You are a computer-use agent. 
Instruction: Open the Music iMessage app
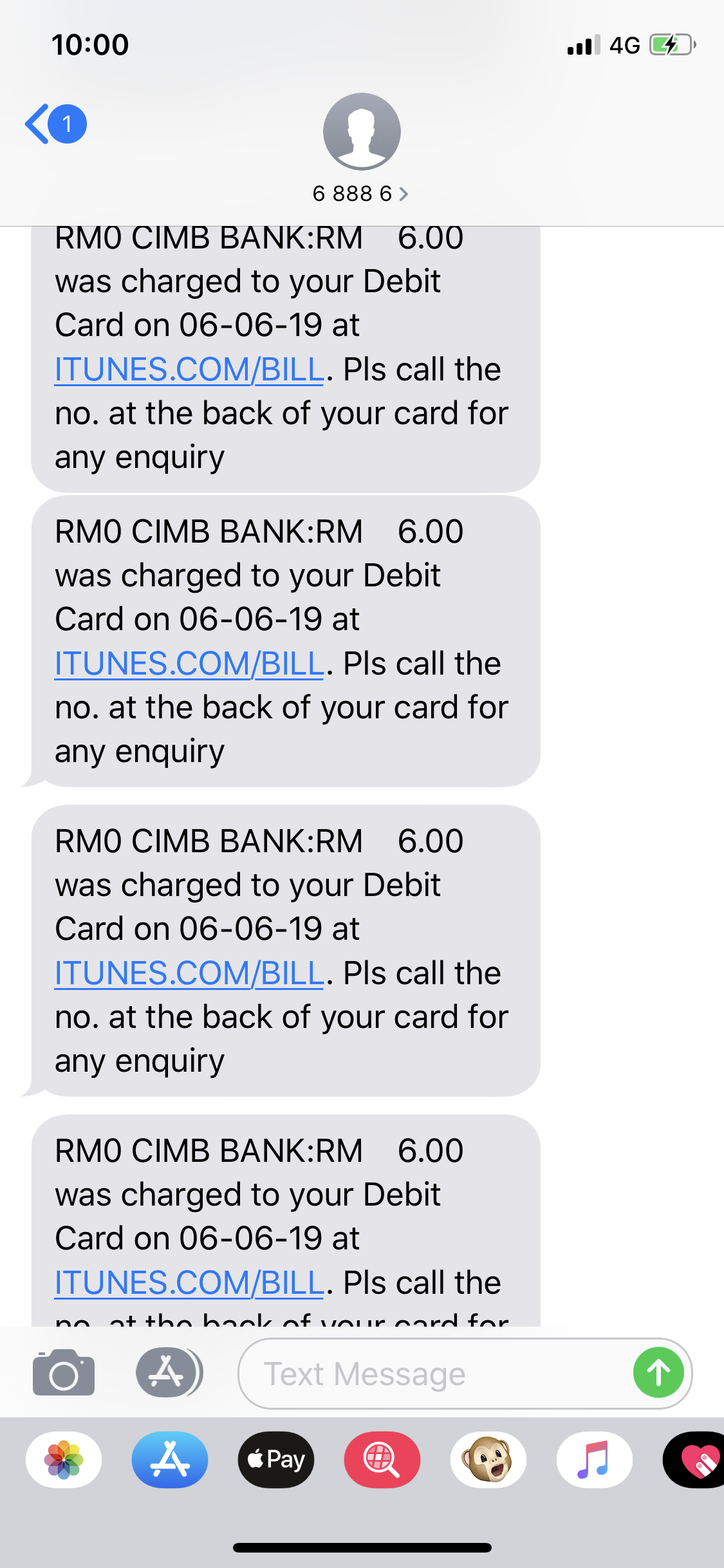595,1460
